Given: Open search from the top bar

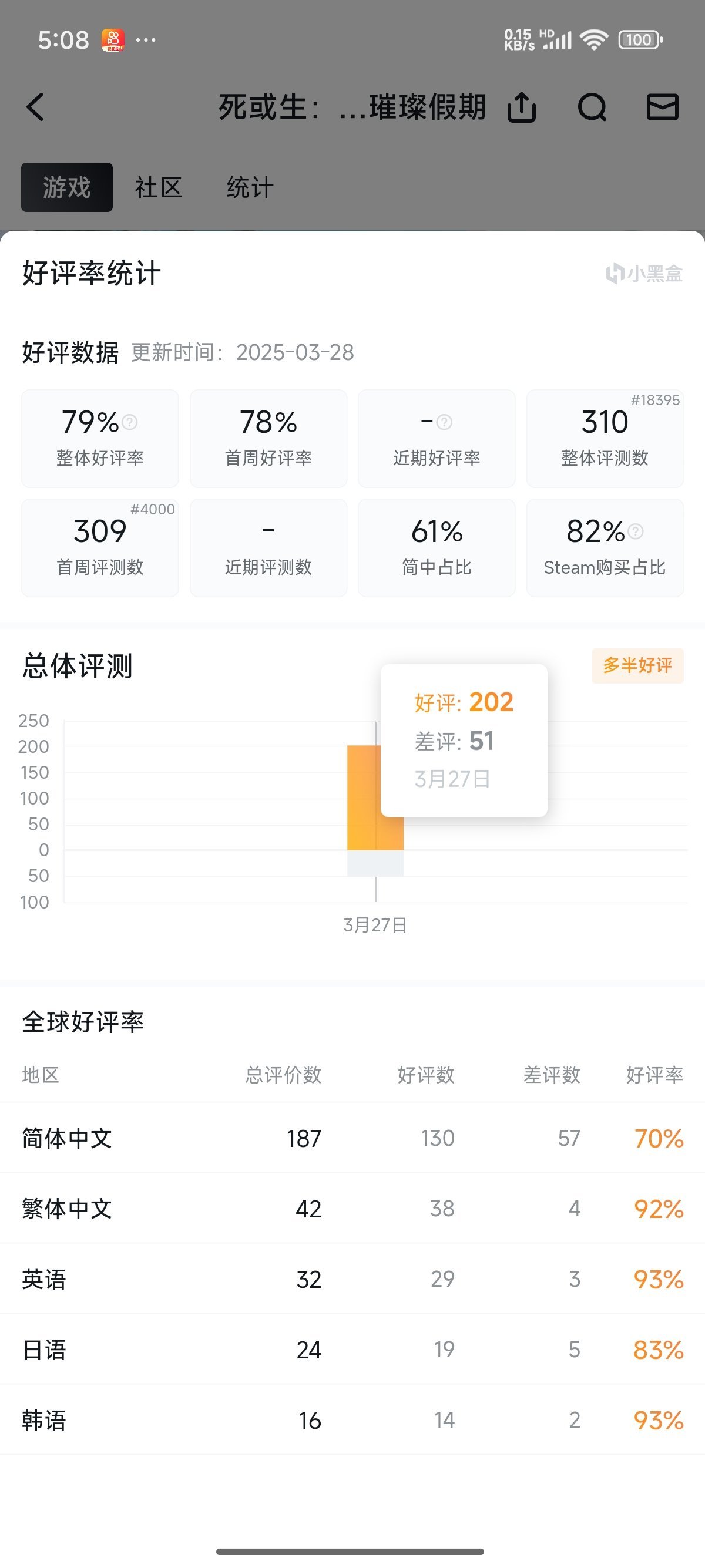Looking at the screenshot, I should pos(592,107).
